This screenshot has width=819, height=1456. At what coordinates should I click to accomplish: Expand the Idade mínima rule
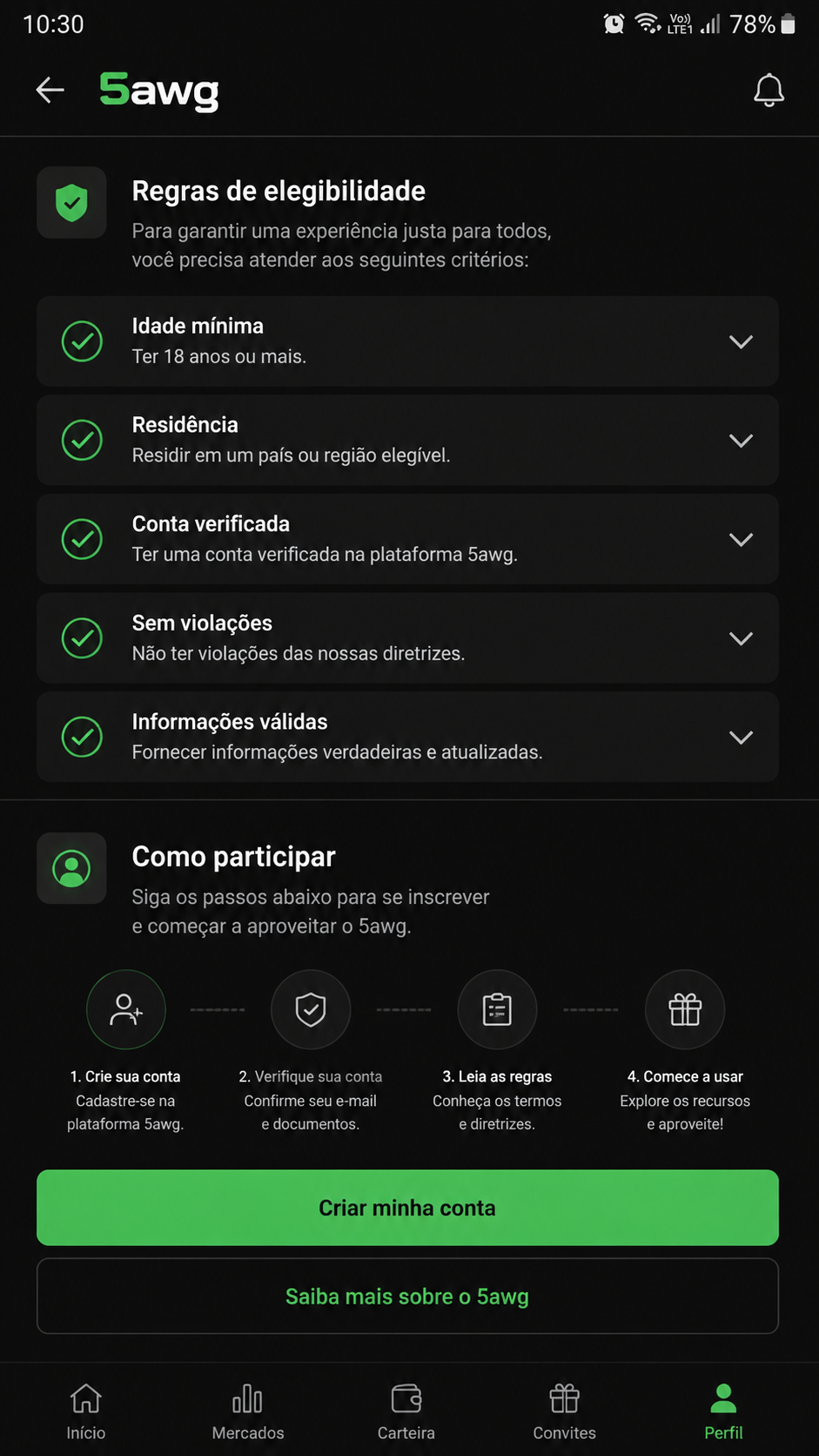coord(407,341)
